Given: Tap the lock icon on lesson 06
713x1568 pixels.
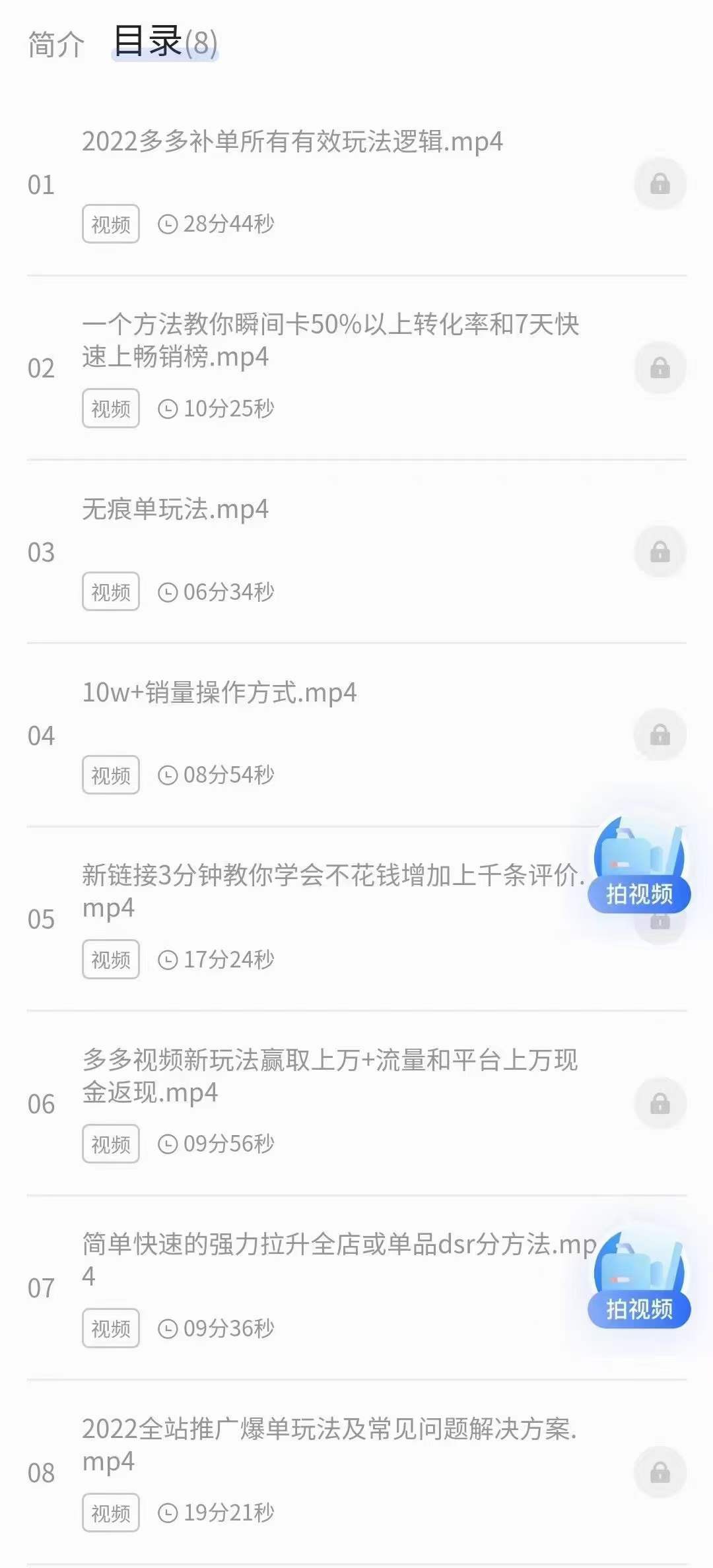Looking at the screenshot, I should click(x=660, y=1103).
